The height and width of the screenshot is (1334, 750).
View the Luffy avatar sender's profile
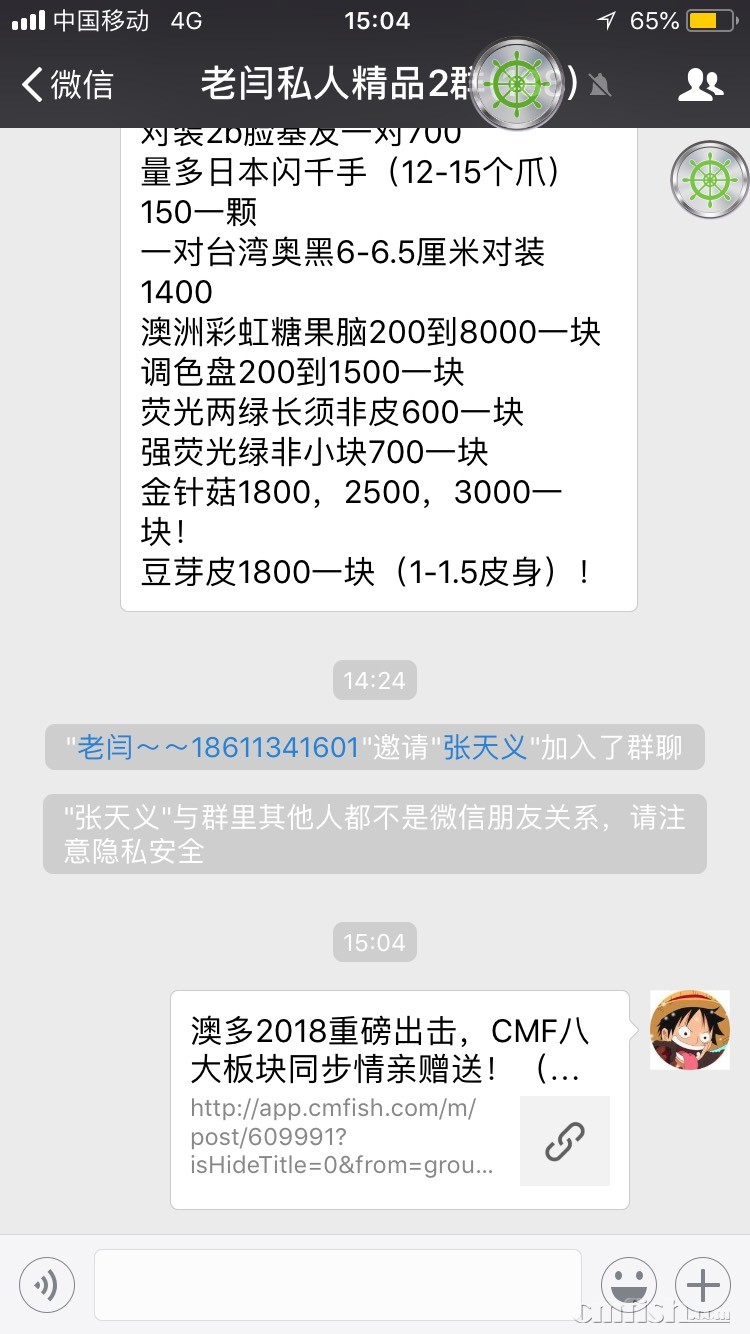(x=689, y=1030)
